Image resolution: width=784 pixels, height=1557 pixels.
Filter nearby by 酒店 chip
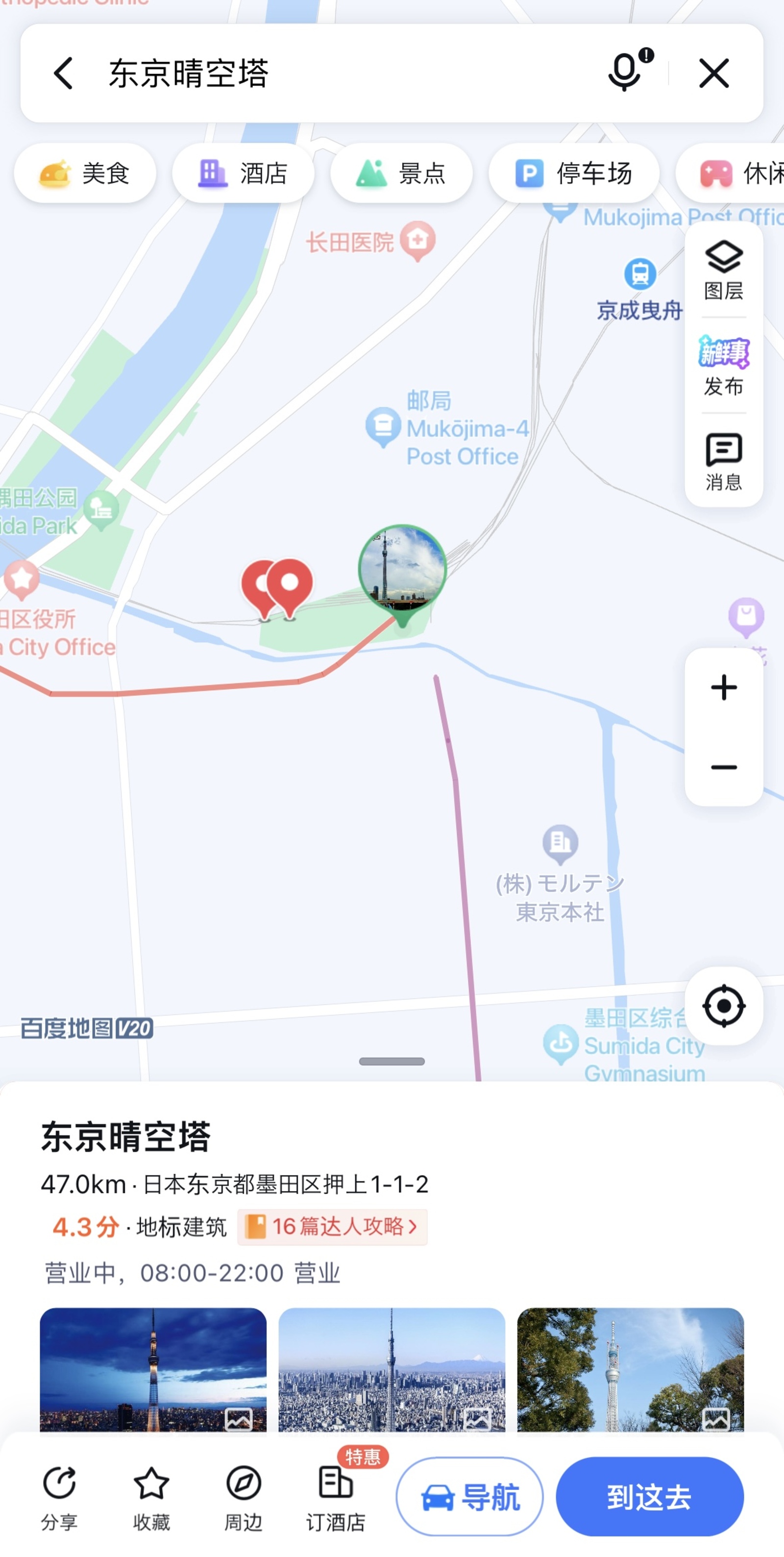(x=243, y=173)
